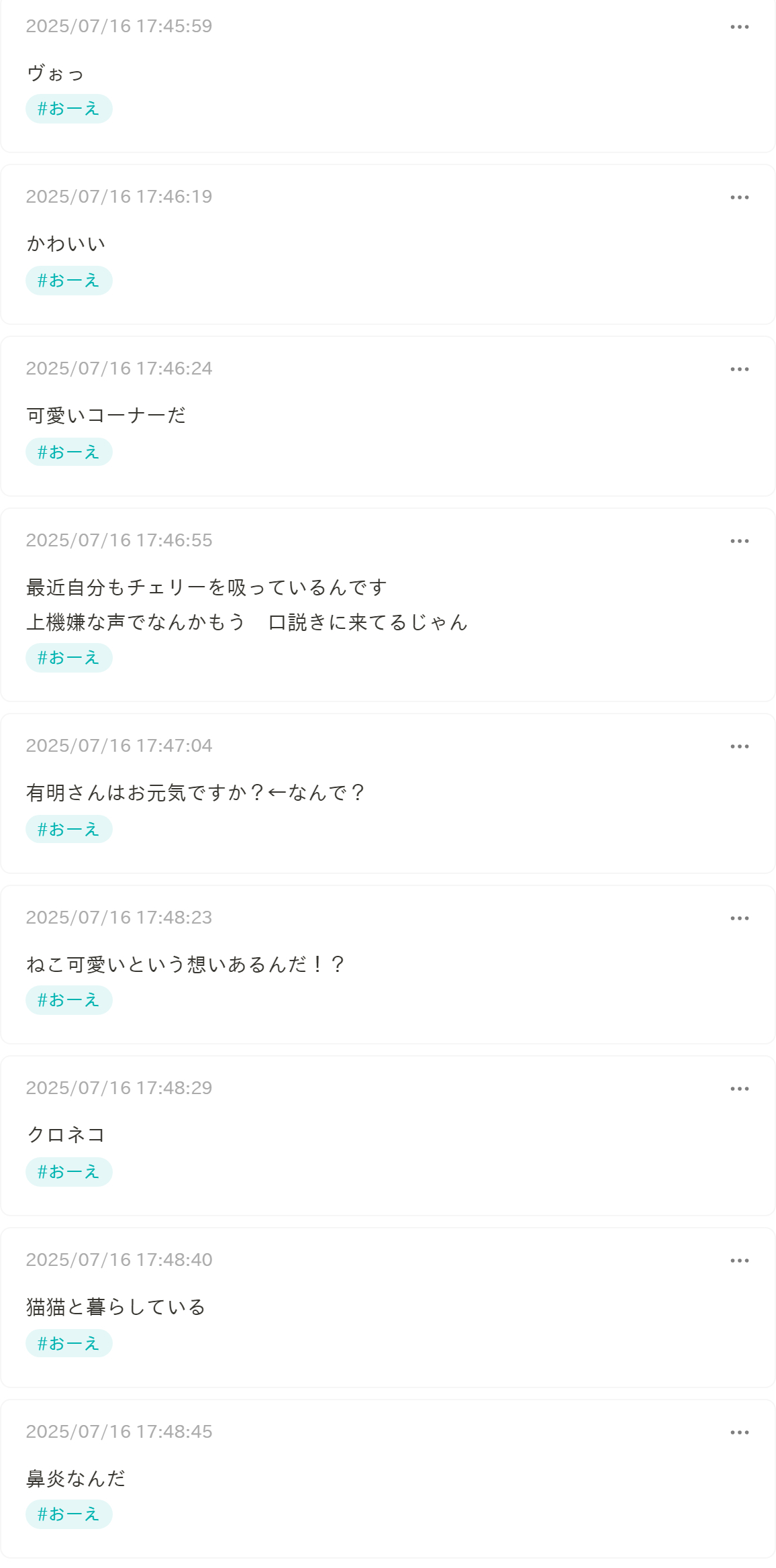The image size is (776, 1568).
Task: Open the three-dot menu on the 可愛いコーナーだ post
Action: (x=739, y=369)
